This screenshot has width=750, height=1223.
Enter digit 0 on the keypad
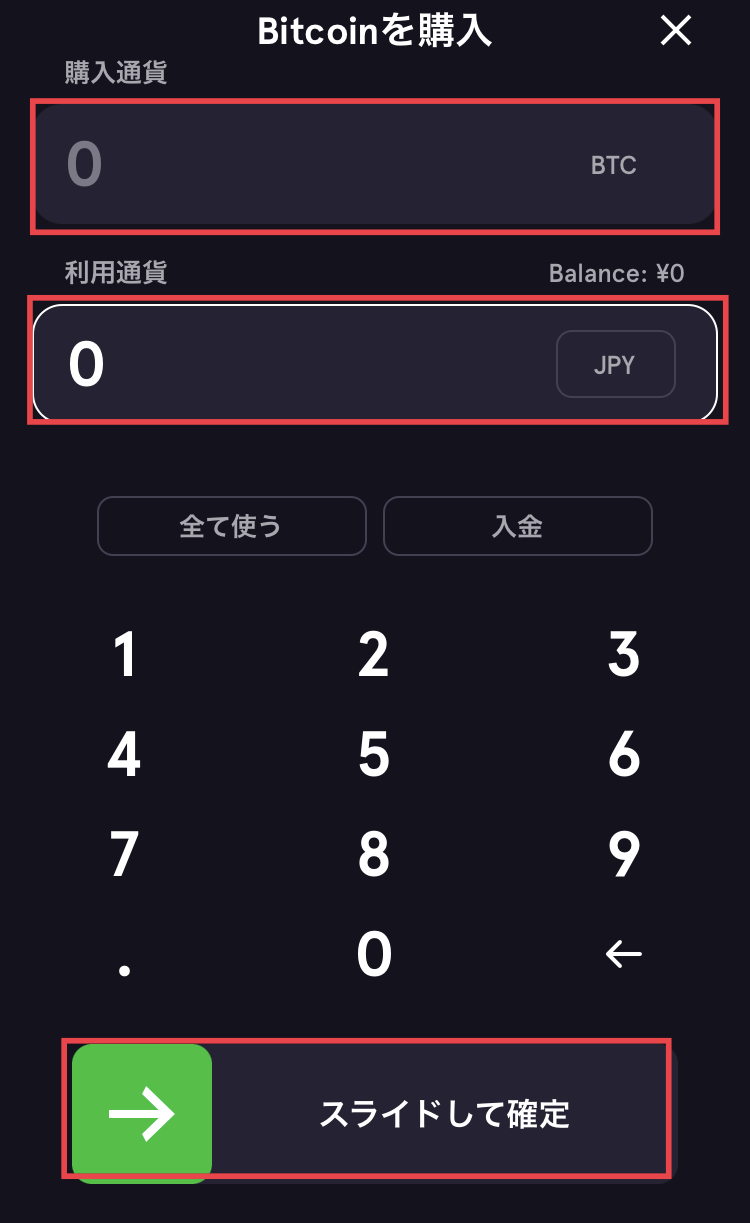point(373,955)
